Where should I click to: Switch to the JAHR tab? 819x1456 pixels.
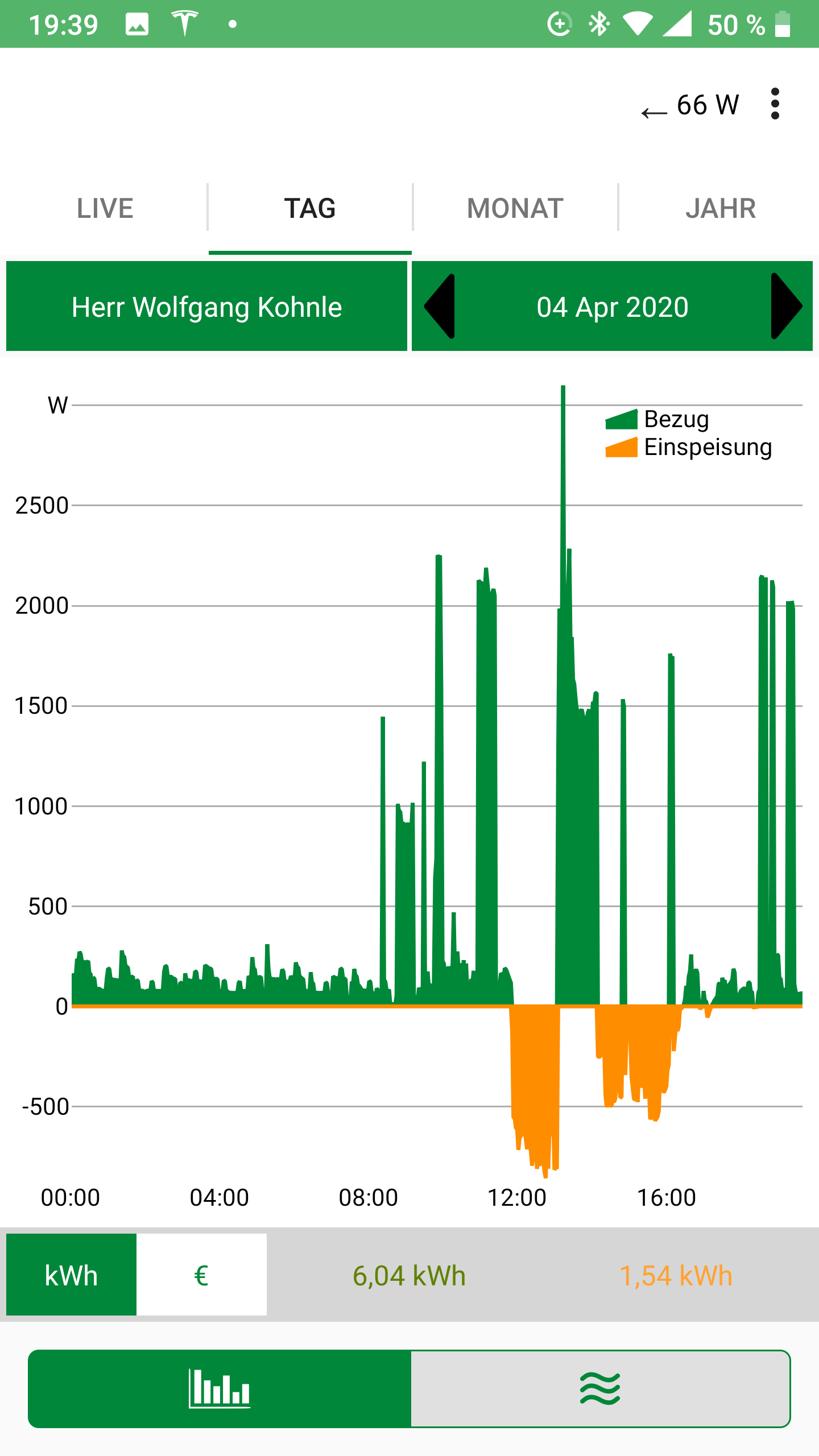pyautogui.click(x=720, y=208)
